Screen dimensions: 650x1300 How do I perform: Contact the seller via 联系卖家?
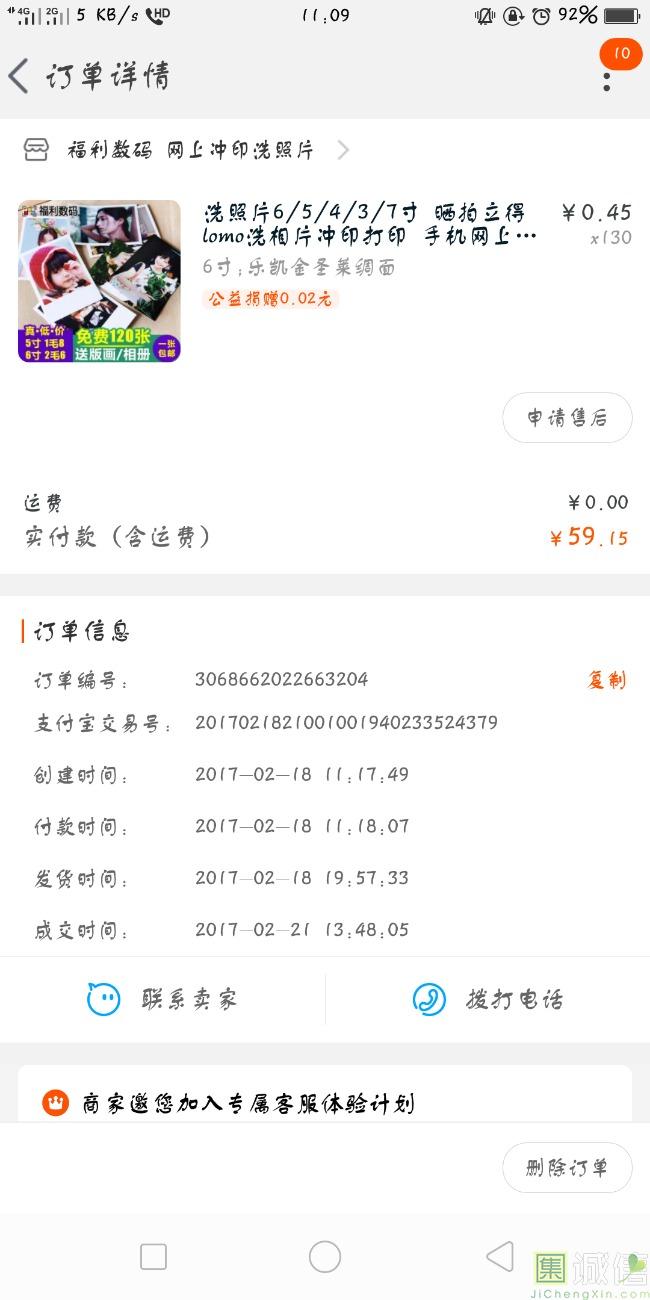tap(163, 999)
